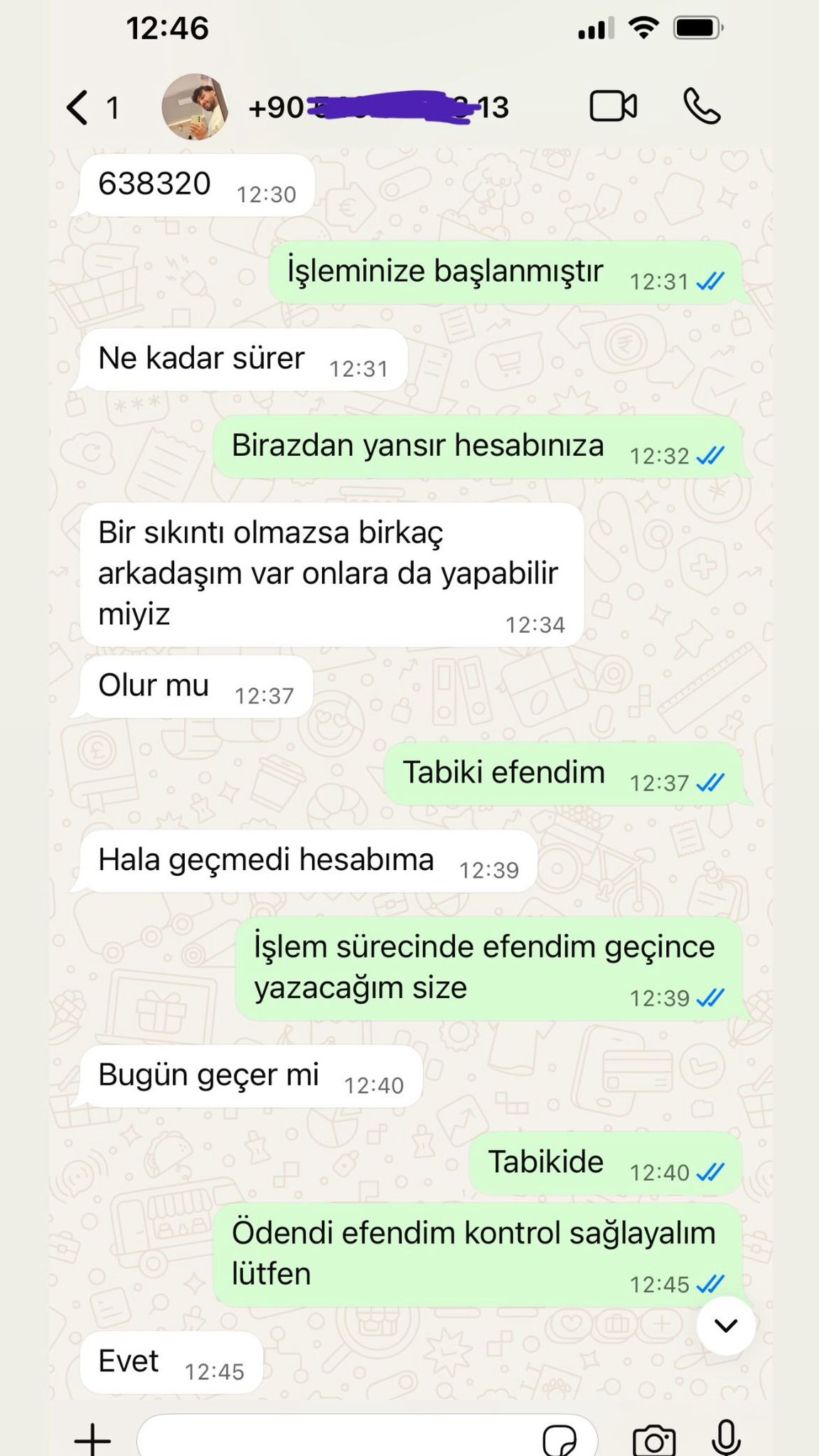Viewport: 819px width, 1456px height.
Task: Tap the 12:46 clock in the status bar
Action: coord(167,28)
